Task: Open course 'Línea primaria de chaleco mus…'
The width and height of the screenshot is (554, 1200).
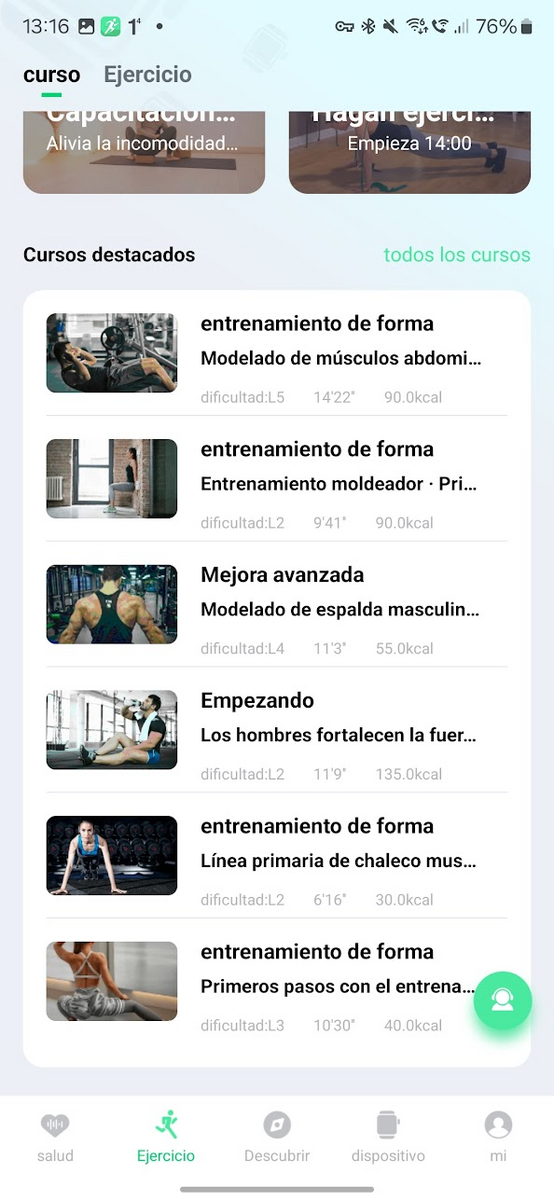Action: point(277,856)
